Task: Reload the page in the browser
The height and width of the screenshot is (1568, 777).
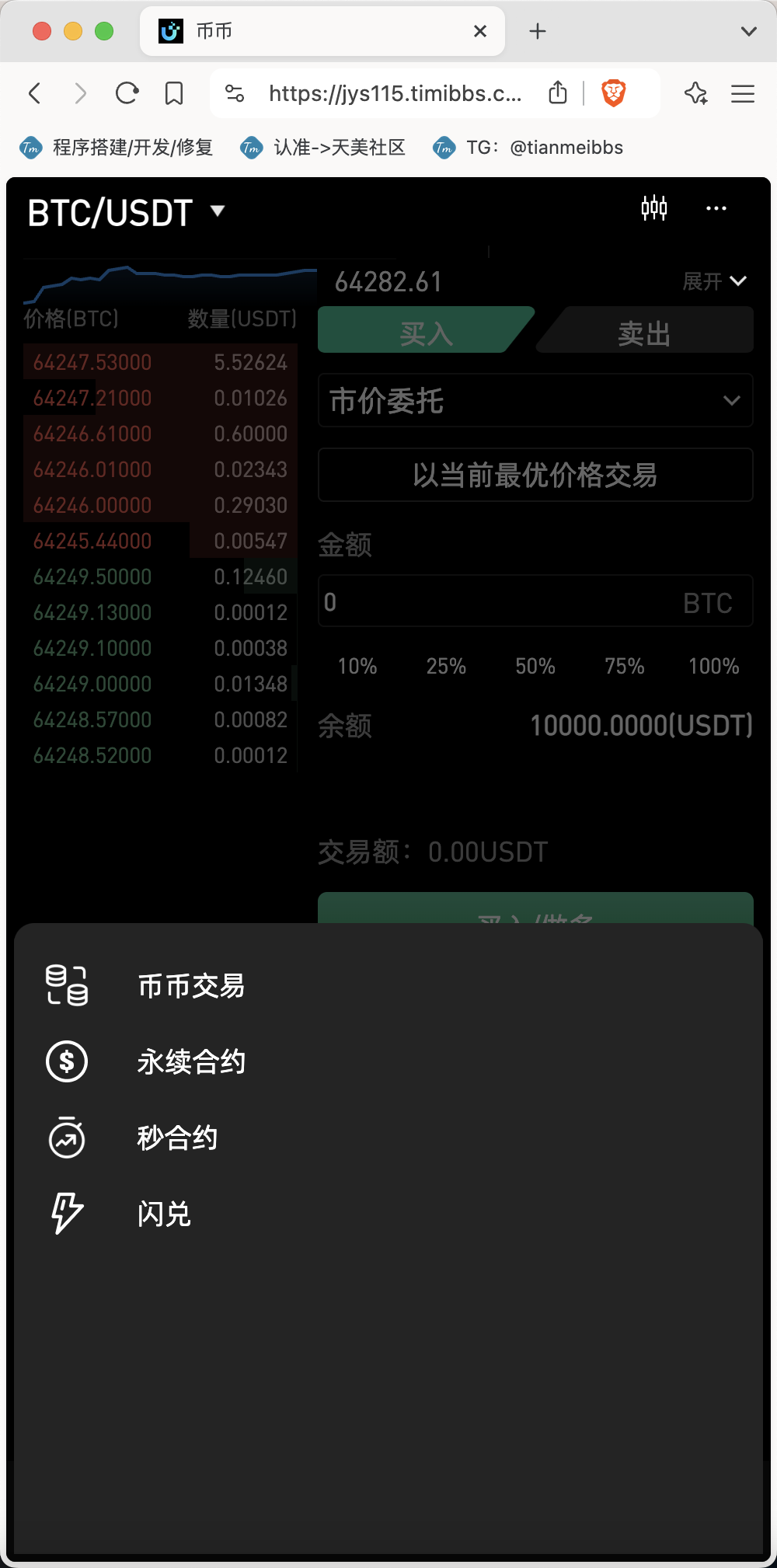Action: 127,94
